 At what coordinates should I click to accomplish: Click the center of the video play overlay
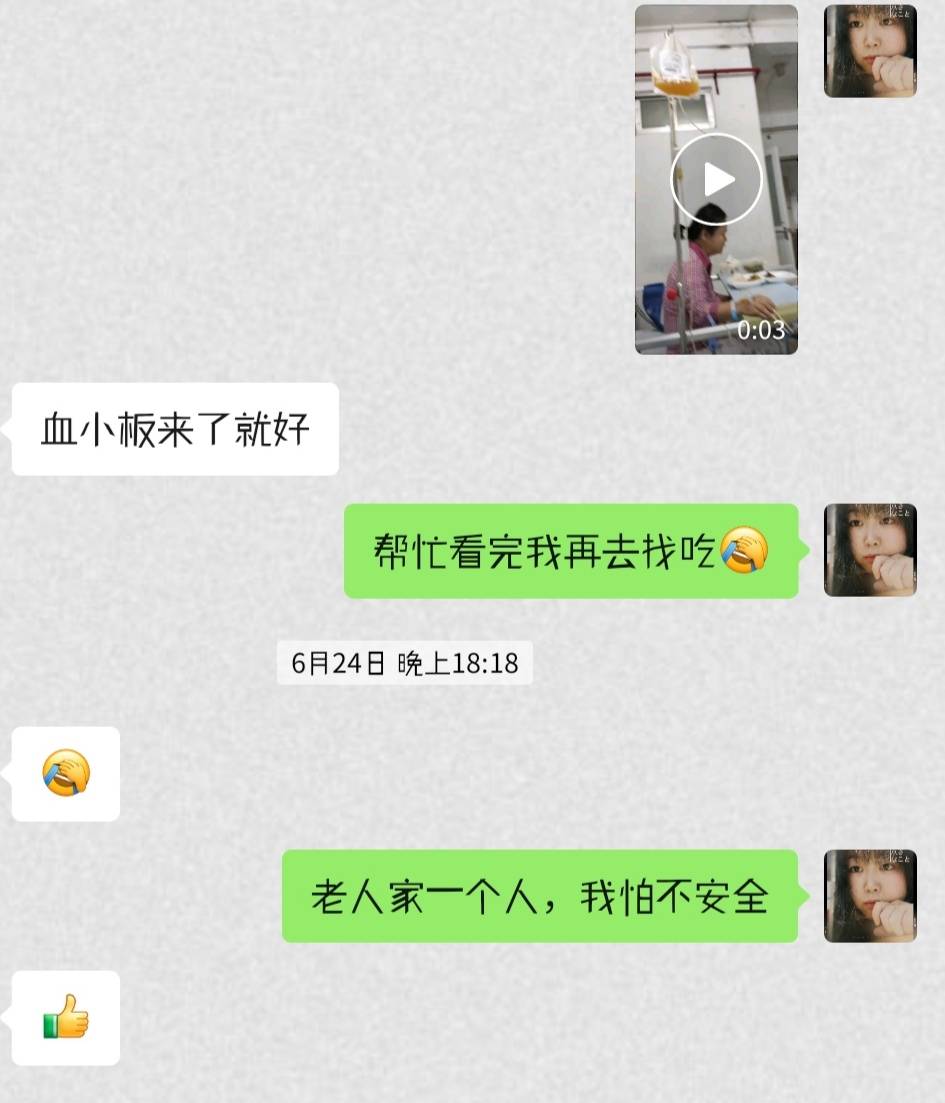click(716, 178)
